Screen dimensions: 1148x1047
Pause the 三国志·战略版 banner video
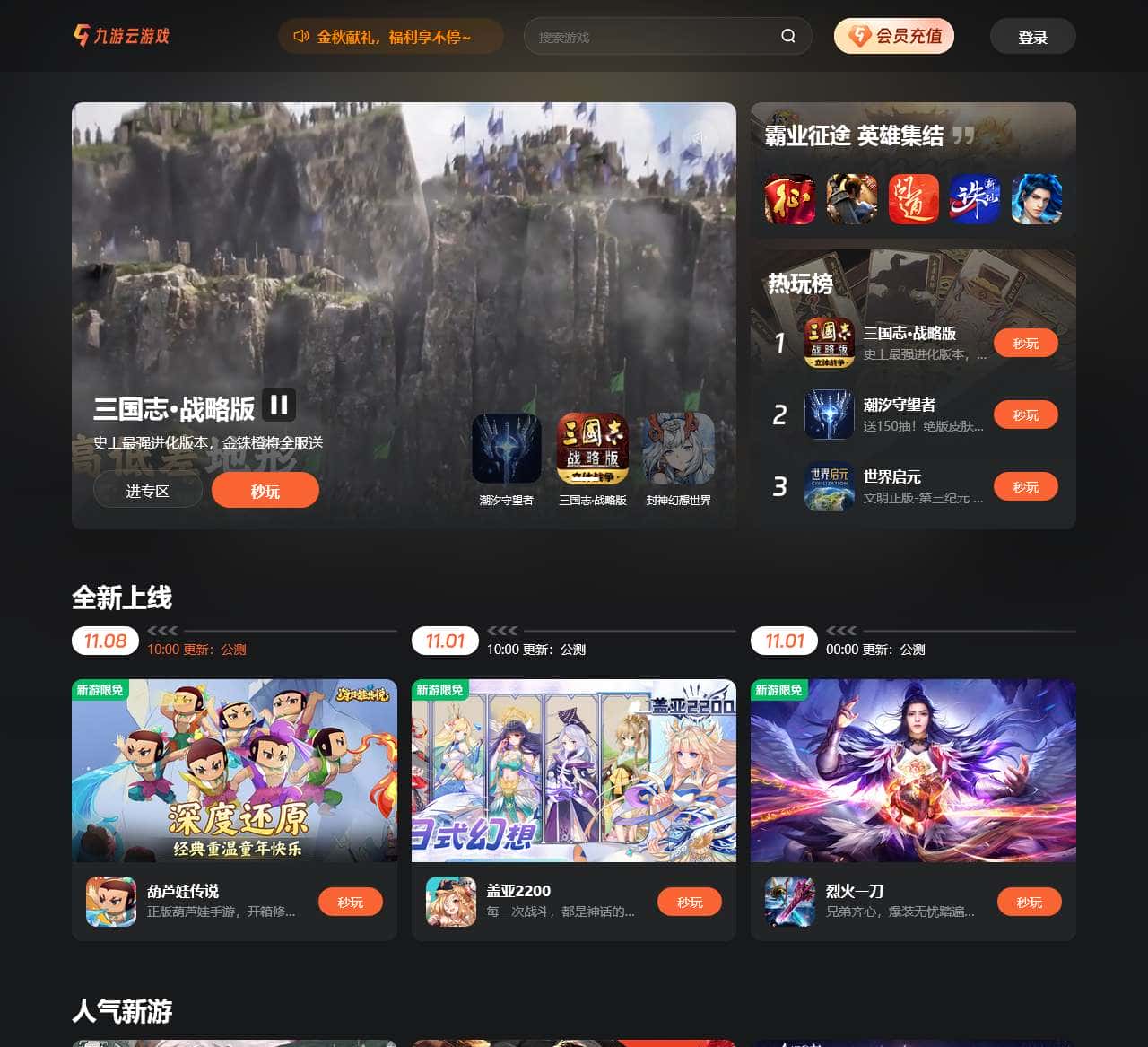point(279,405)
